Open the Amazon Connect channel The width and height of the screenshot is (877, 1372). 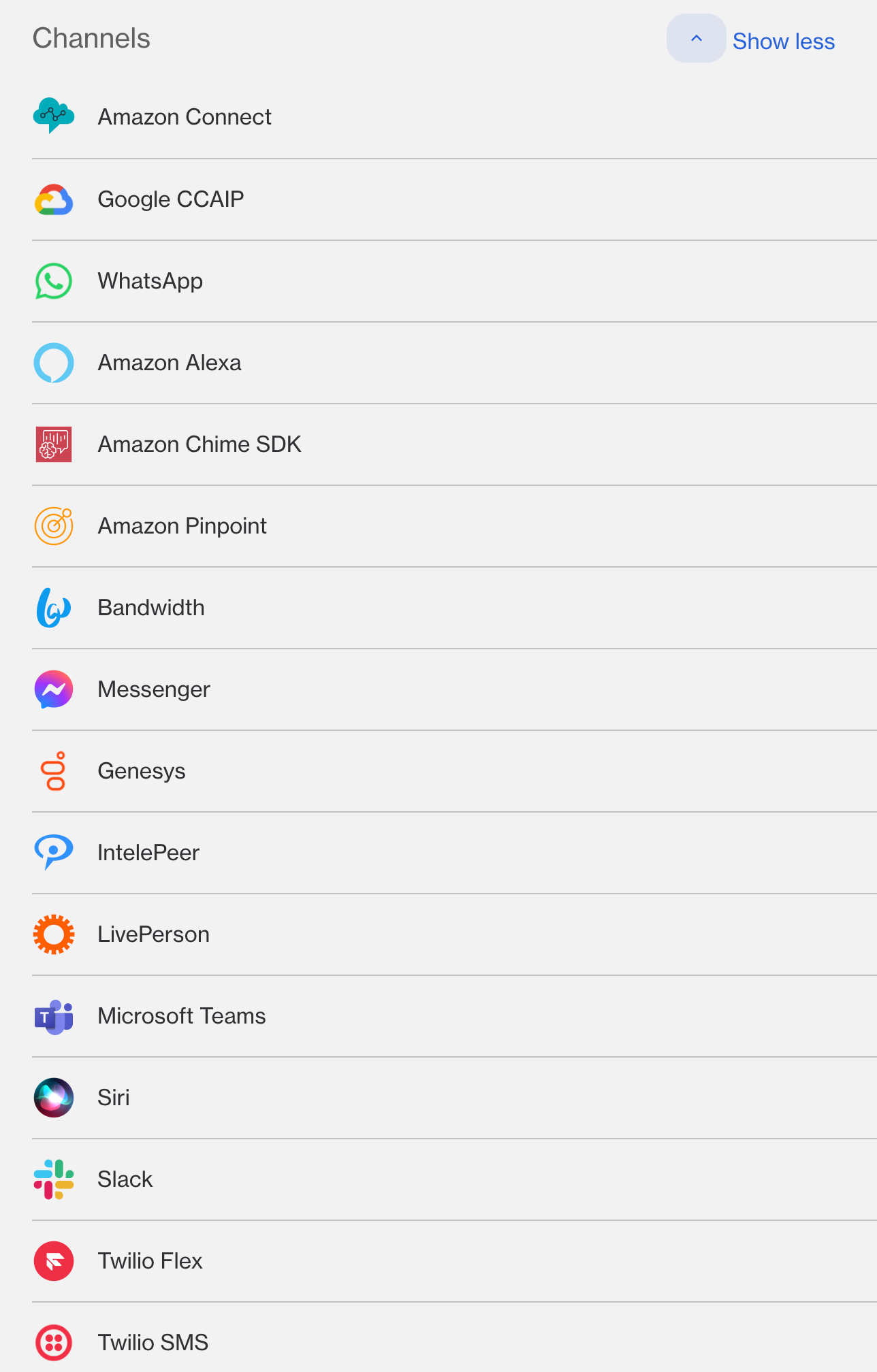185,117
